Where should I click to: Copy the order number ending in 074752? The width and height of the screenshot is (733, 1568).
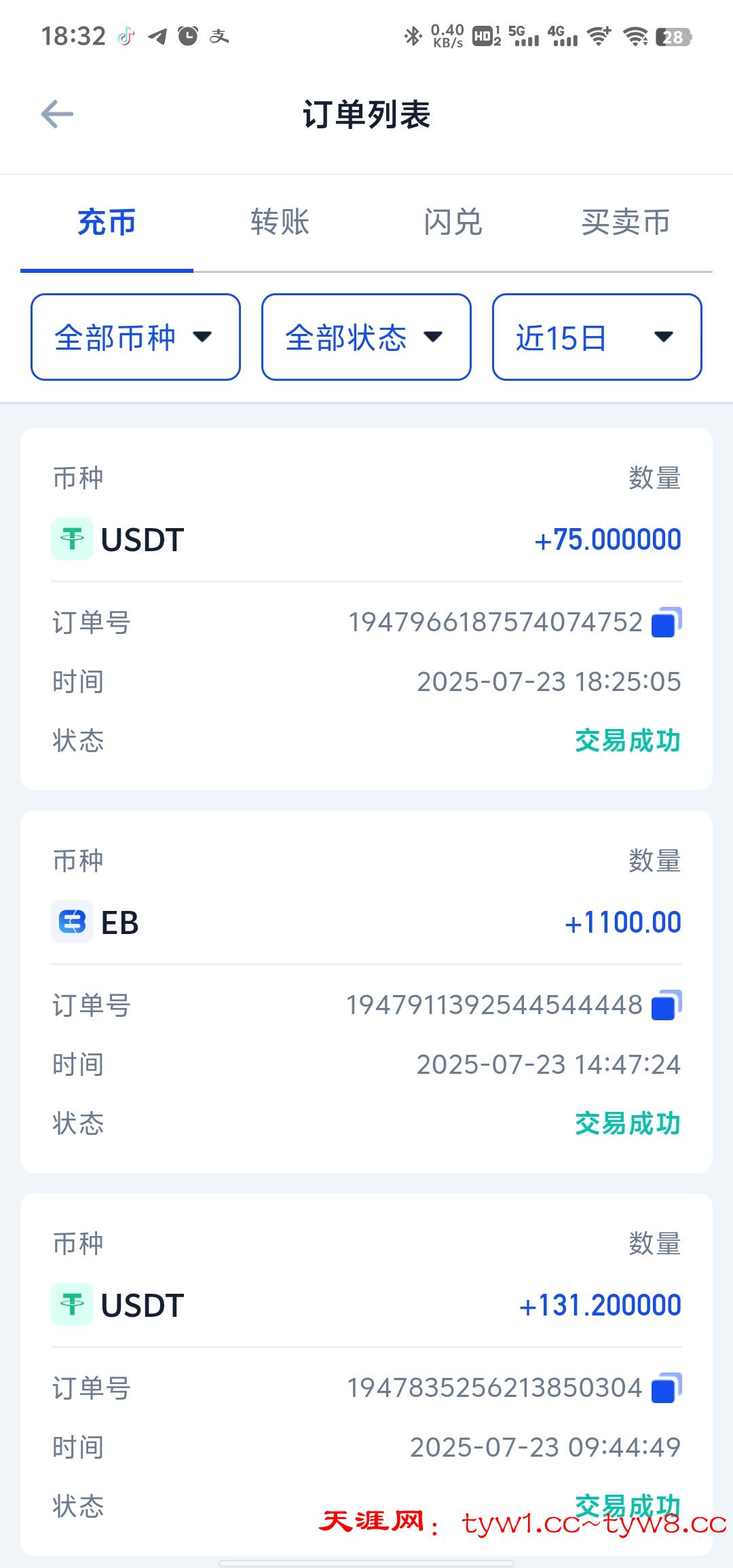point(666,622)
